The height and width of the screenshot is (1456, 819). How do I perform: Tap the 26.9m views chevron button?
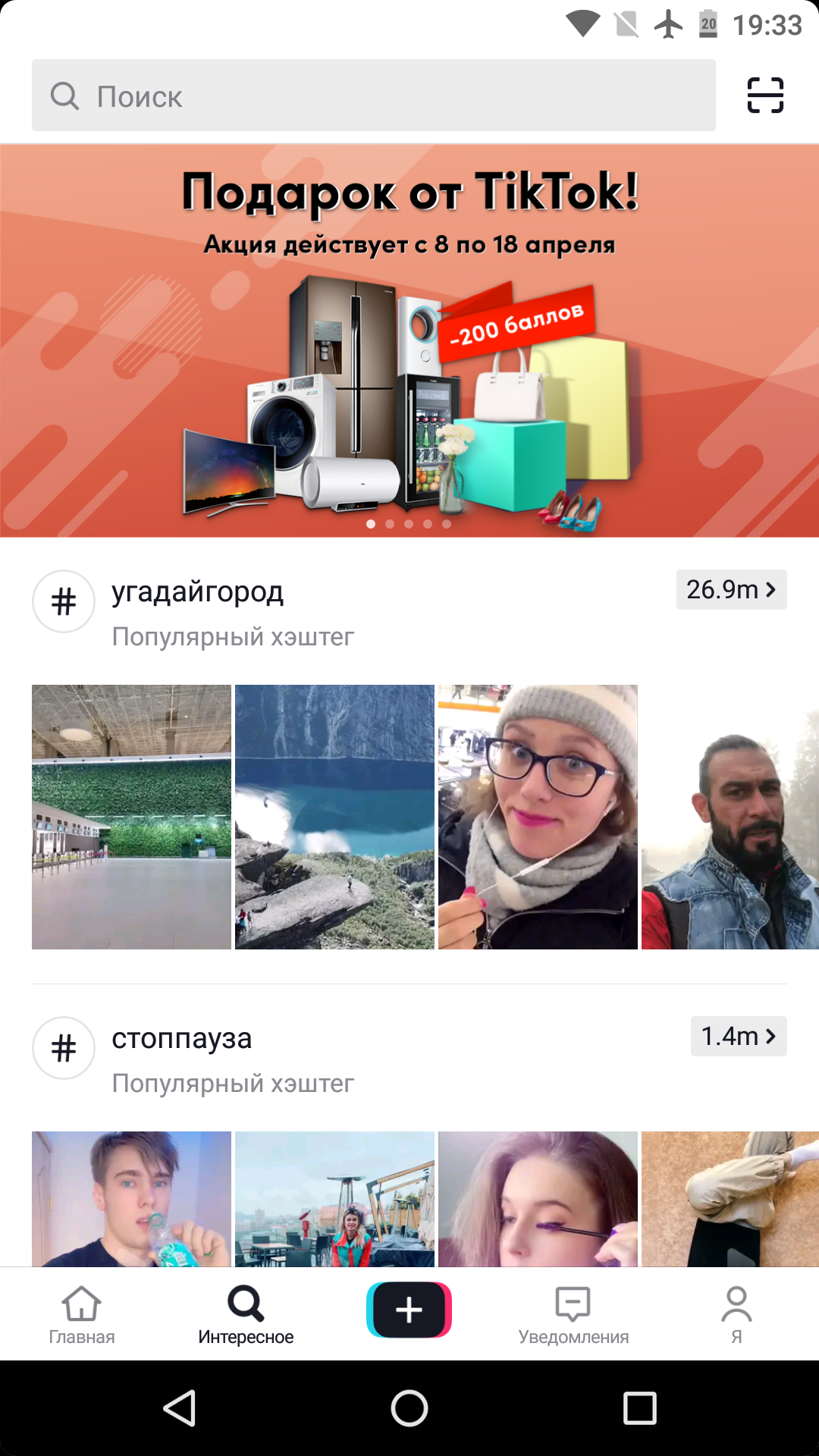coord(731,589)
